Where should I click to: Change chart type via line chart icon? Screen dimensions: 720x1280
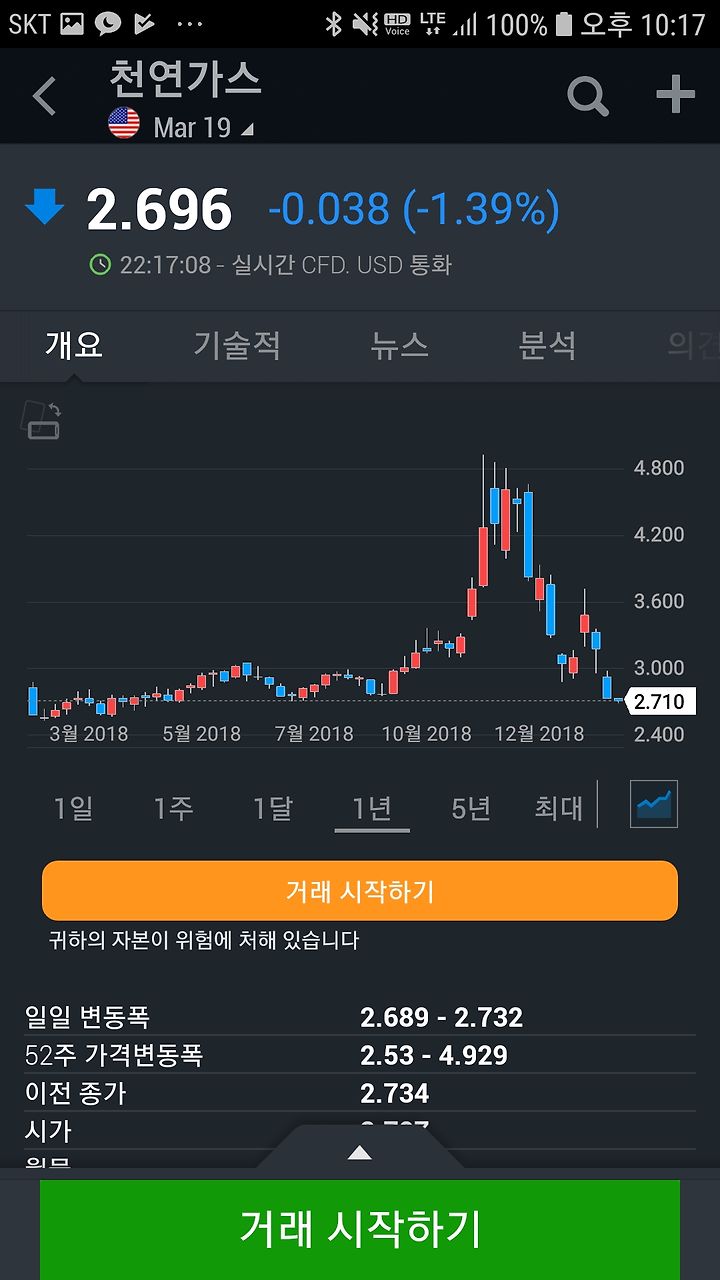click(654, 804)
